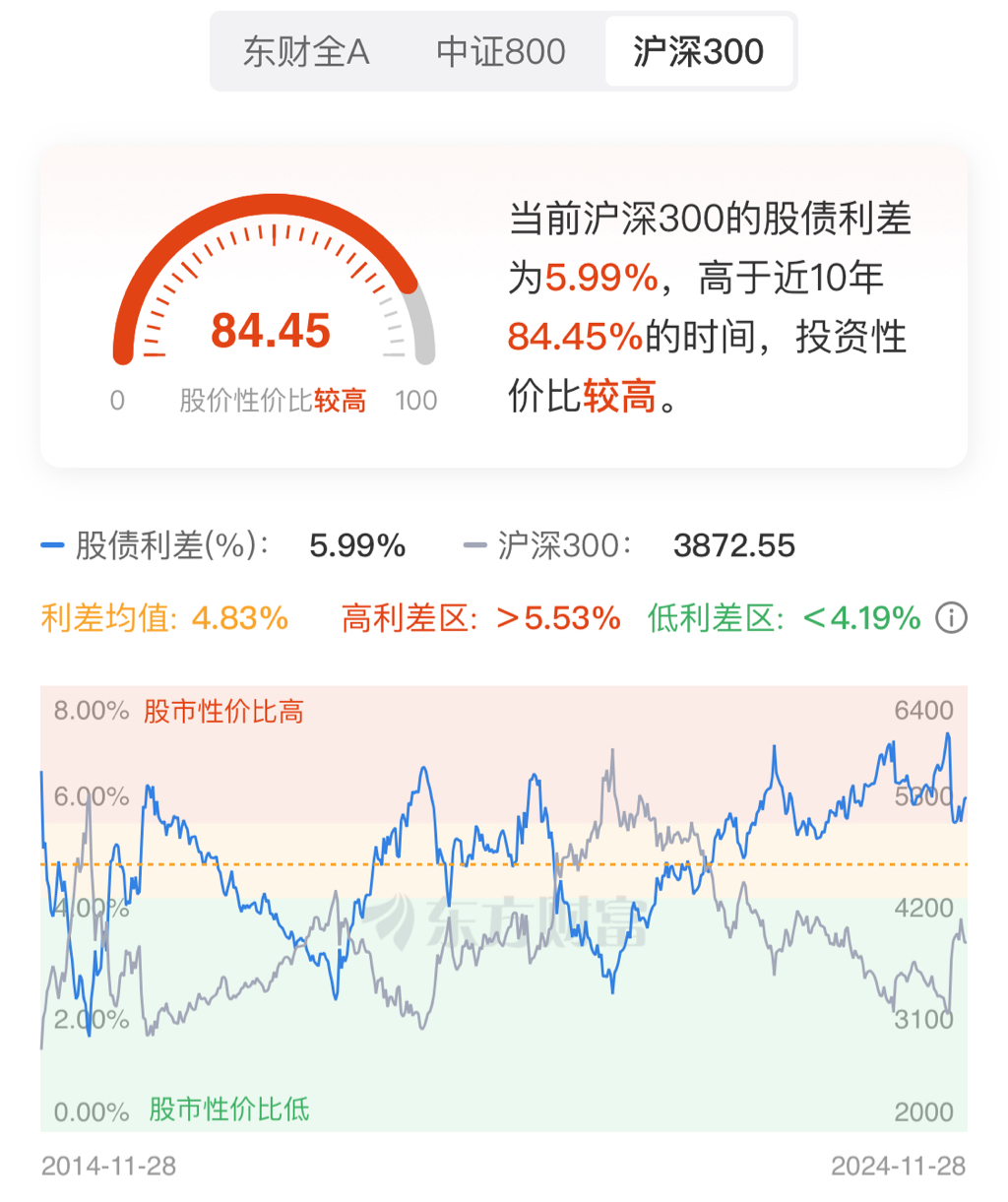Tap the 沪深300 tab
Screen dimensions: 1008x1202
(x=698, y=52)
